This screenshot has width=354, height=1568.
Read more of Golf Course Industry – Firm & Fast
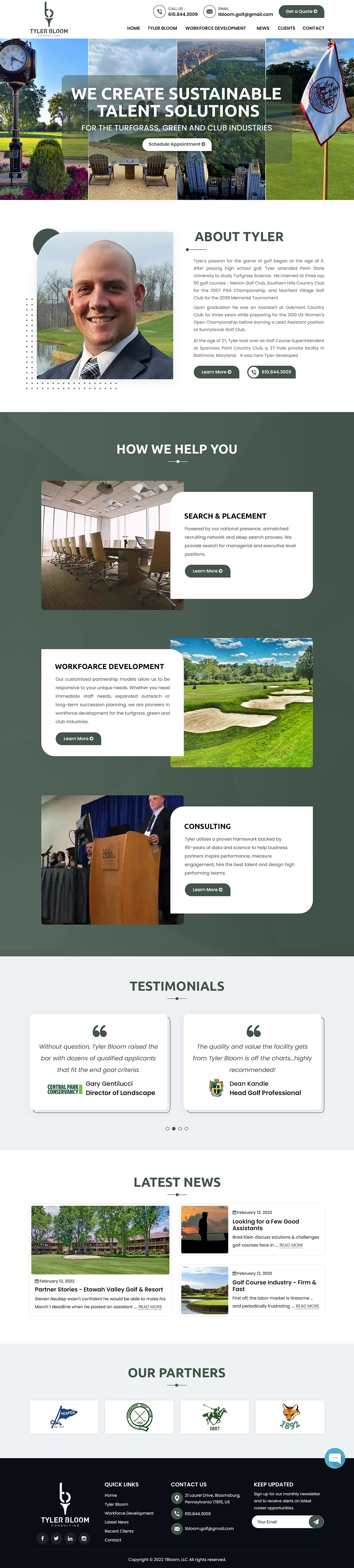307,1306
